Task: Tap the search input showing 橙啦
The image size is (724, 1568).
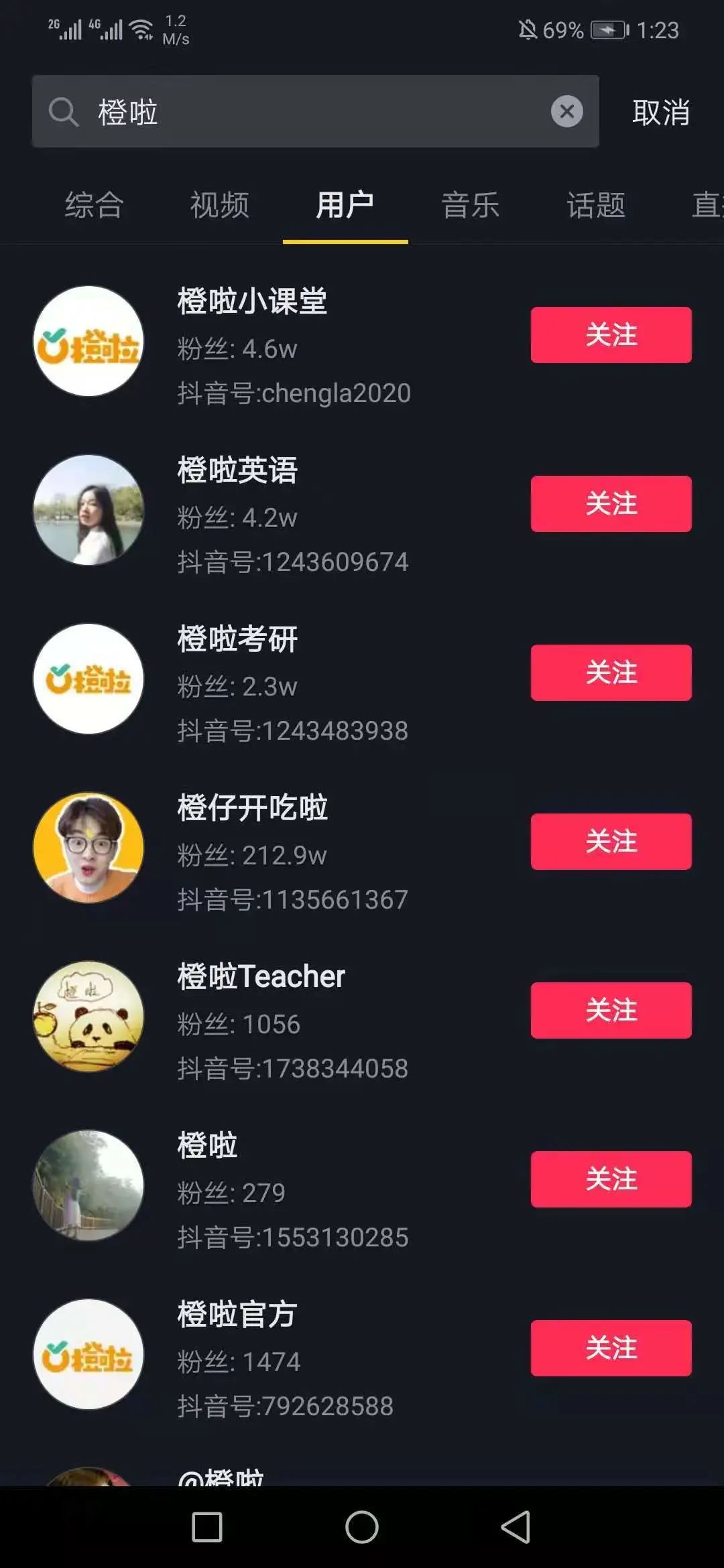Action: coord(268,111)
